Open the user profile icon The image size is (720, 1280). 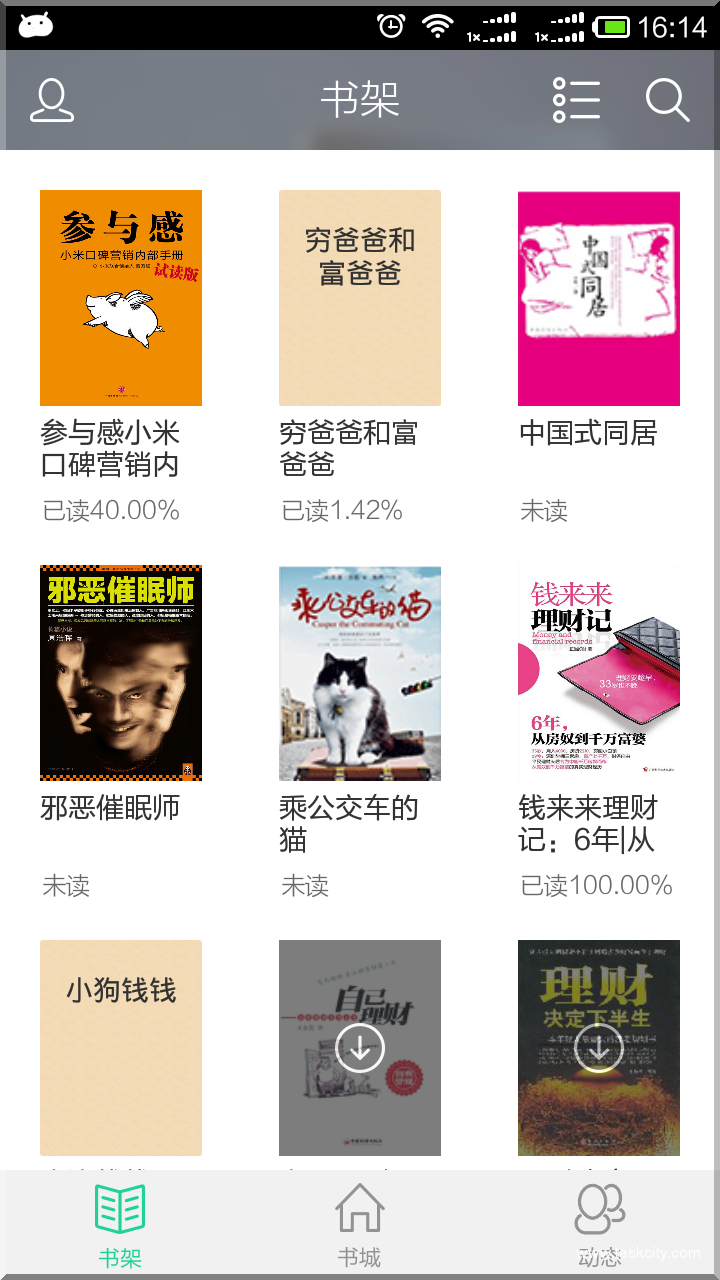coord(52,101)
